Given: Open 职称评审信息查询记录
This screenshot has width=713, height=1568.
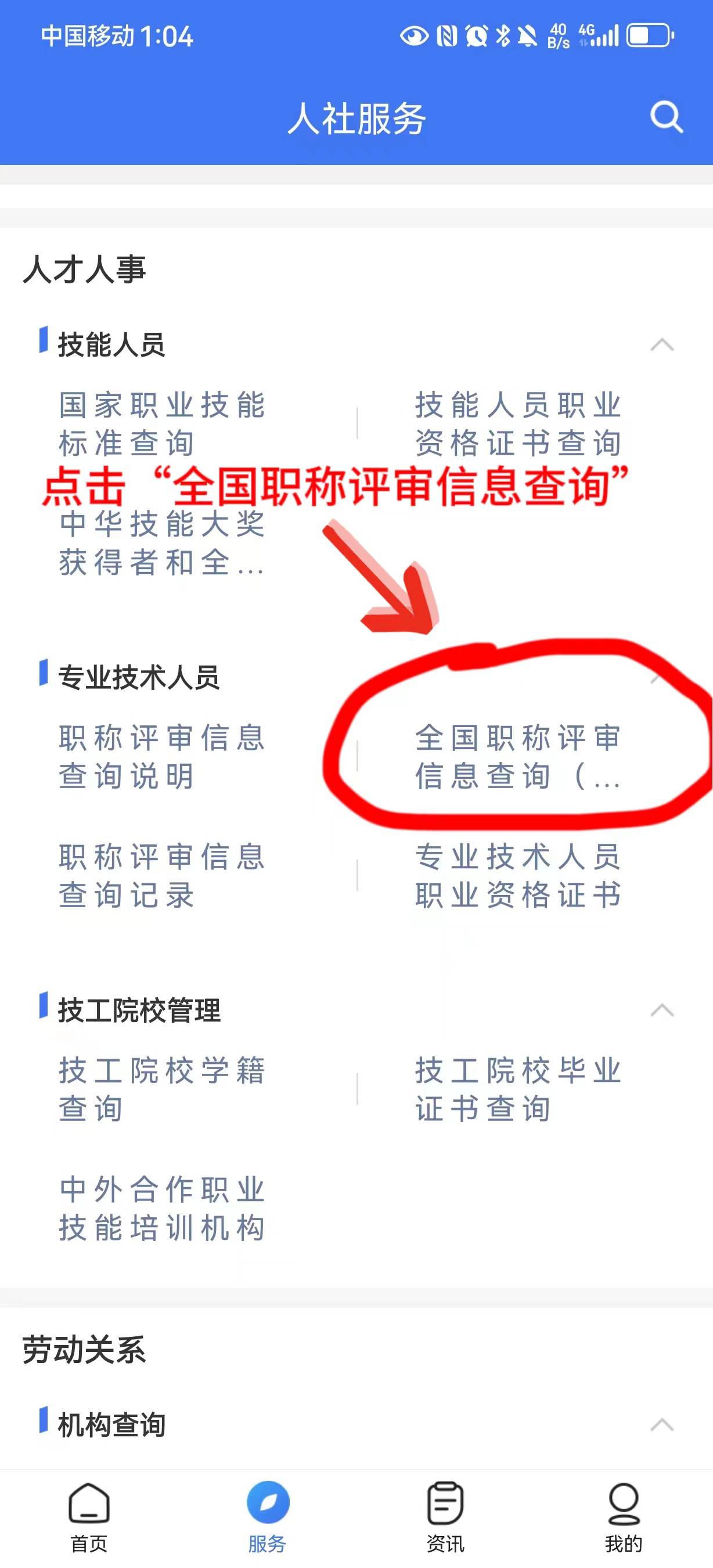Looking at the screenshot, I should pyautogui.click(x=162, y=876).
